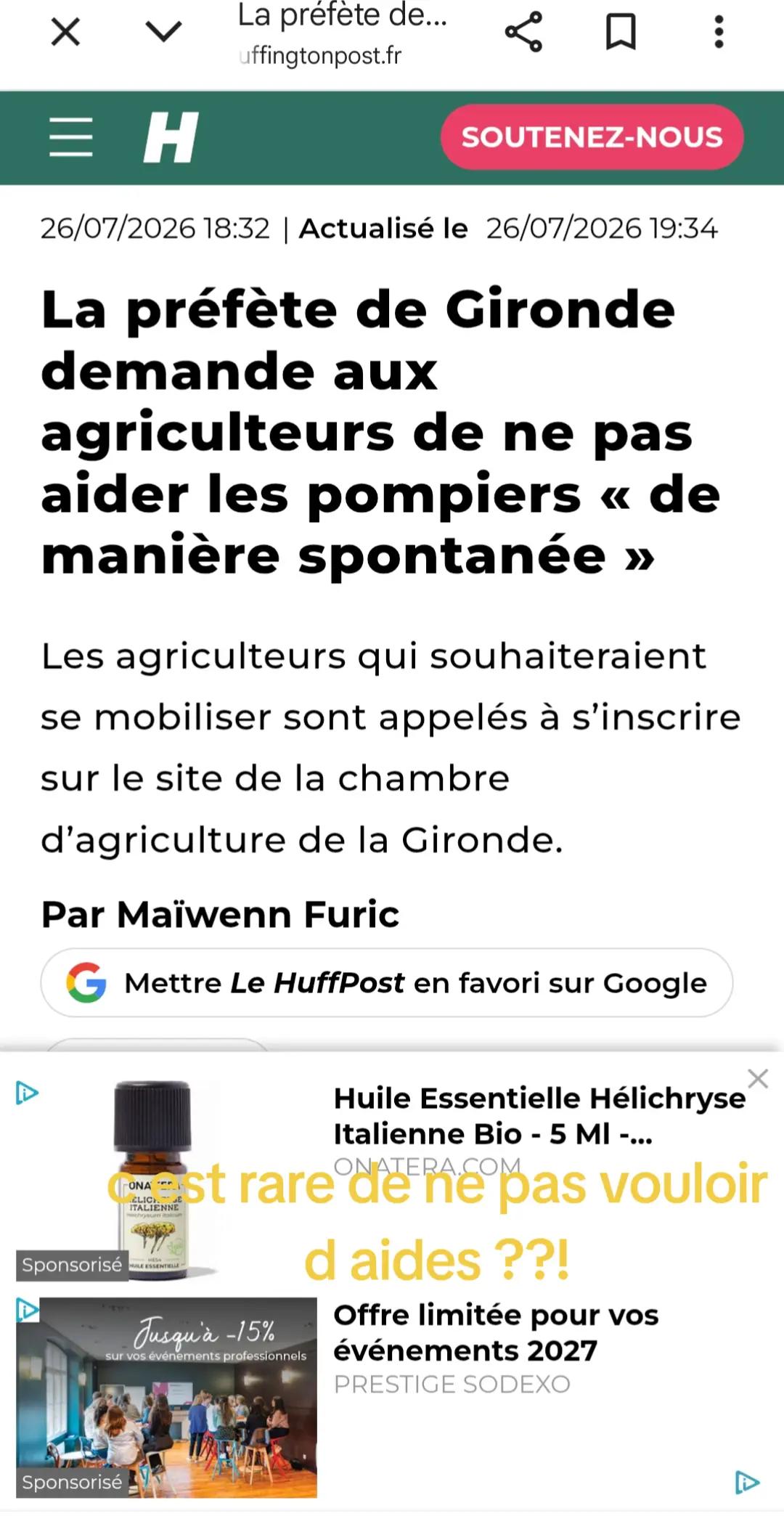Dismiss the sponsored ad banner
784x1516 pixels.
pos(758,1078)
